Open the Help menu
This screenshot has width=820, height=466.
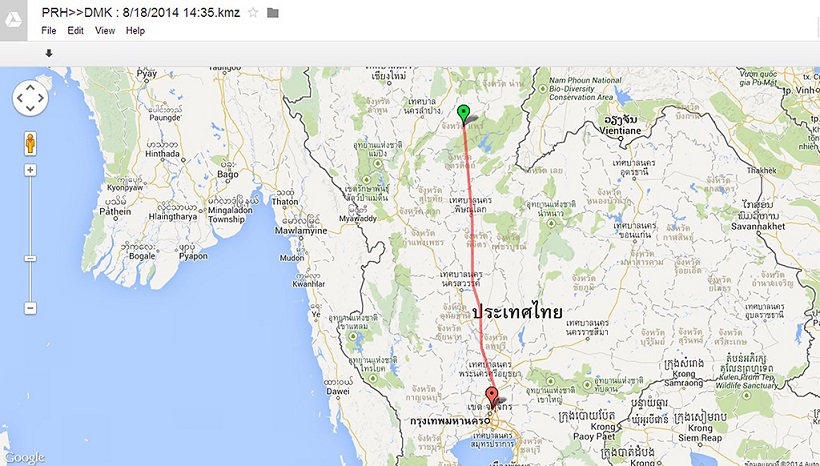click(135, 31)
